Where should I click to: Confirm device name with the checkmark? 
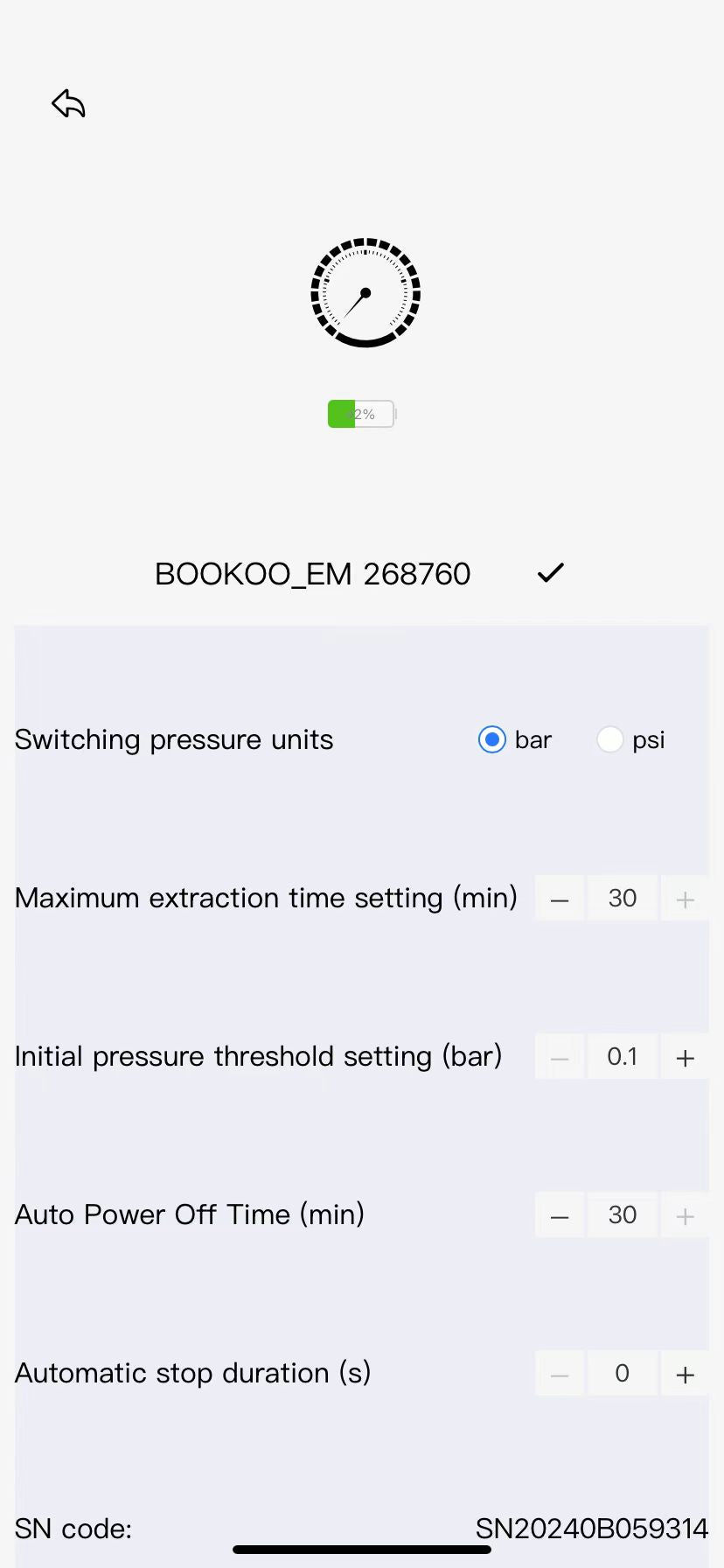(551, 573)
